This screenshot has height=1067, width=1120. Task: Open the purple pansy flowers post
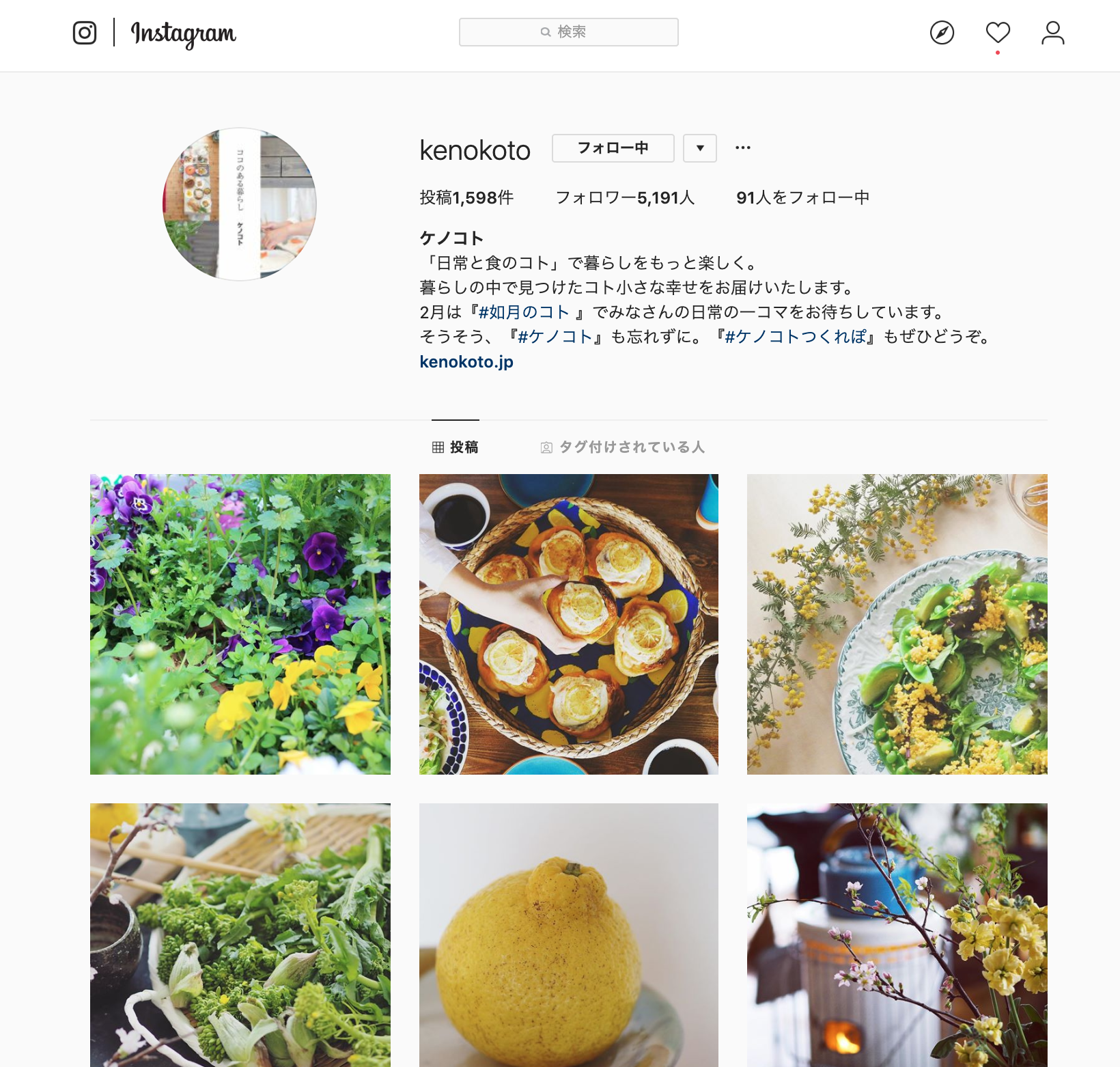(240, 624)
